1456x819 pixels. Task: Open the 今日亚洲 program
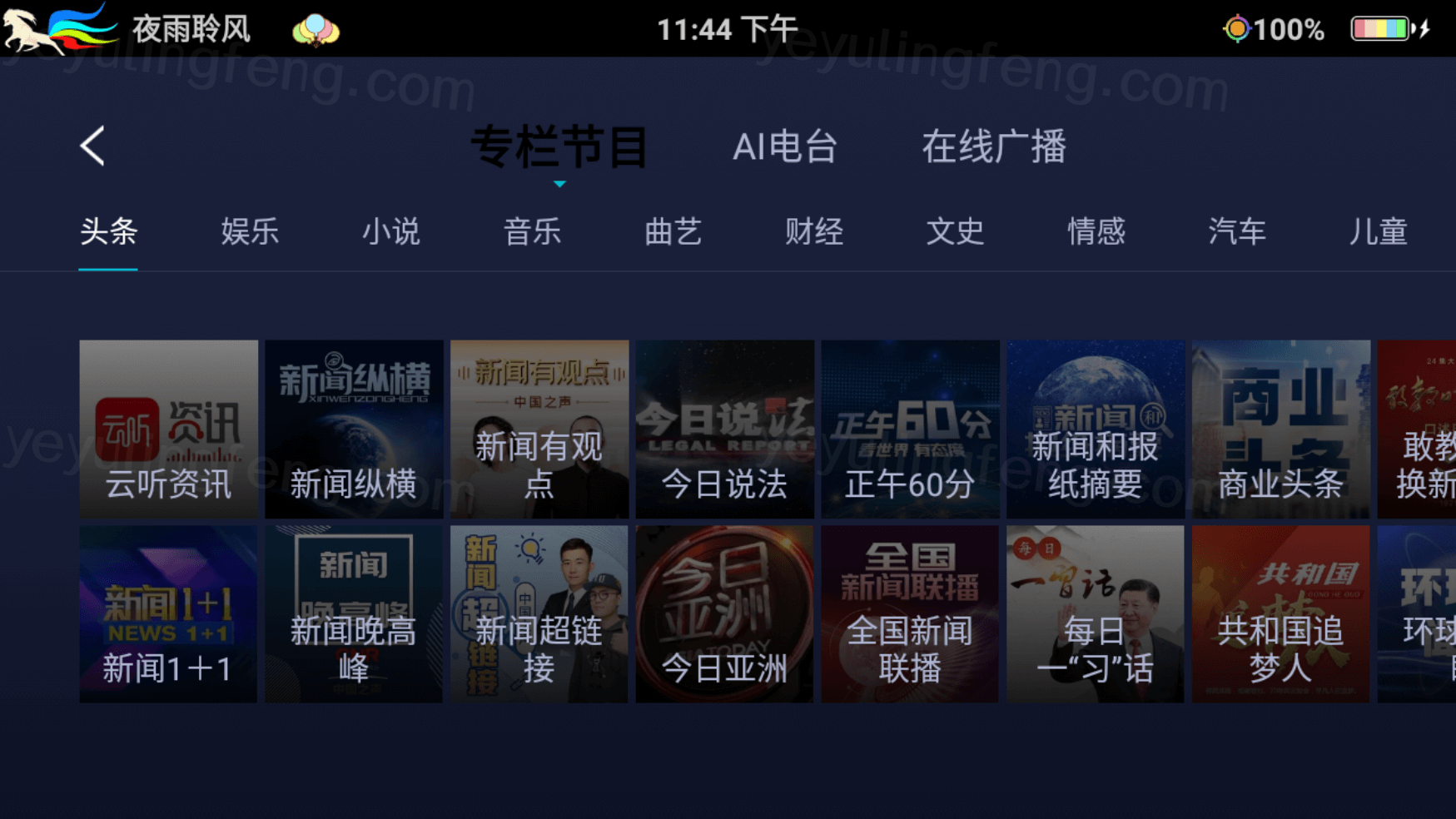724,613
